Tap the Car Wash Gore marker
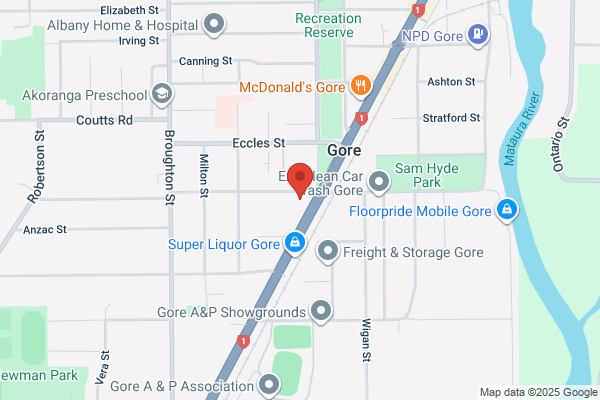 (x=379, y=182)
